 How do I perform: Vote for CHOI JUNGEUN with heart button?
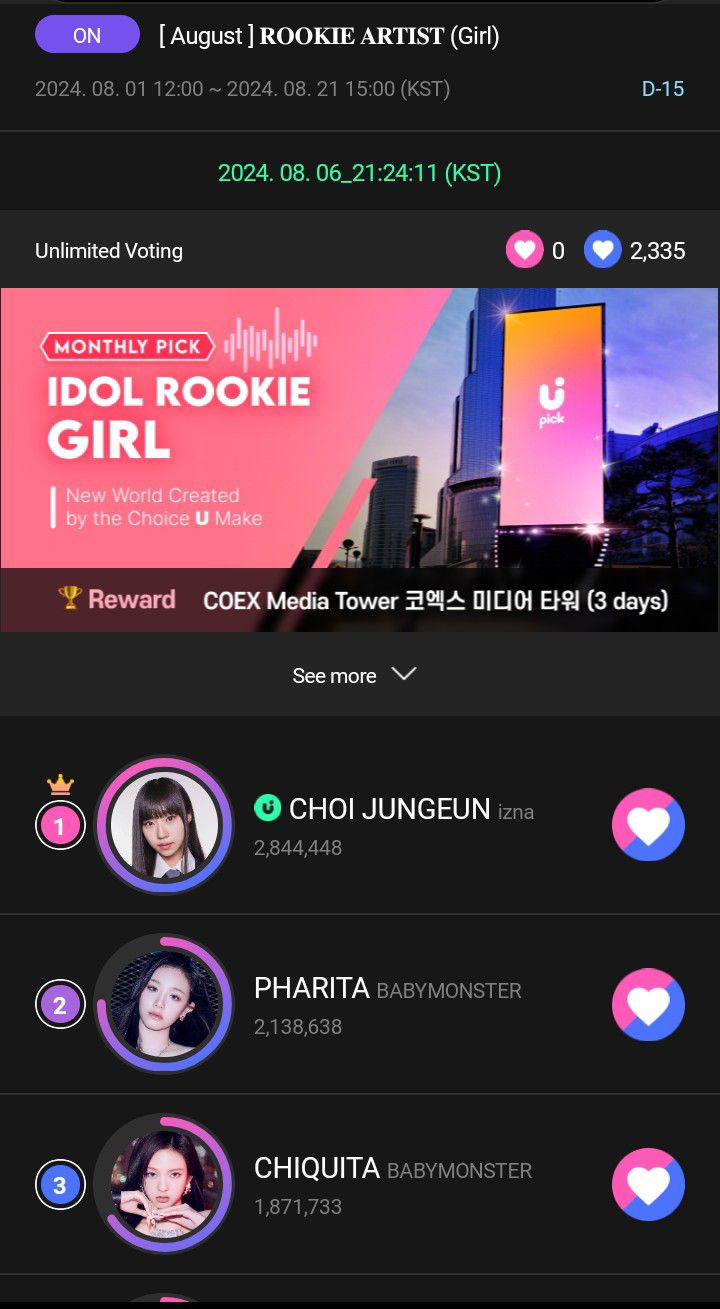[x=648, y=825]
